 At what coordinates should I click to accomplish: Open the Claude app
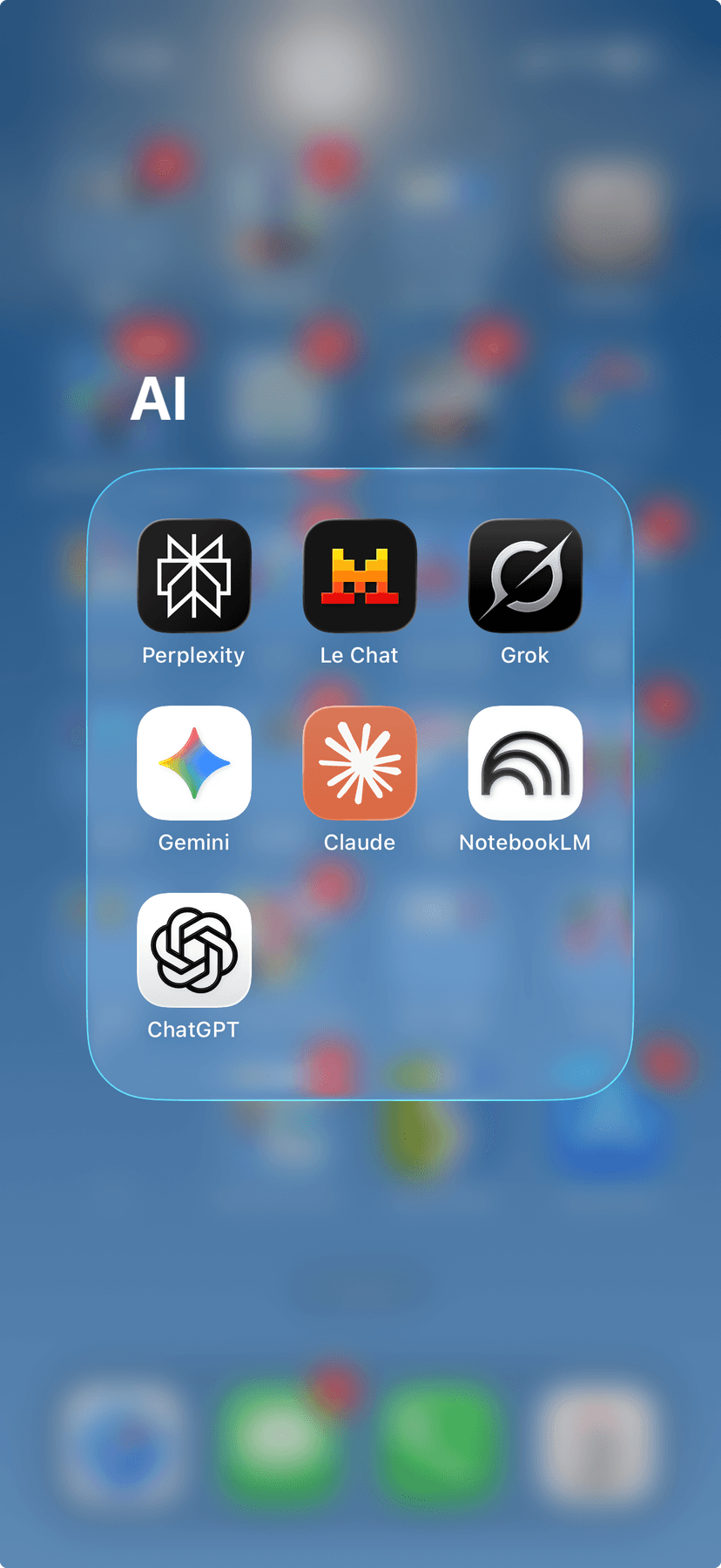click(359, 762)
